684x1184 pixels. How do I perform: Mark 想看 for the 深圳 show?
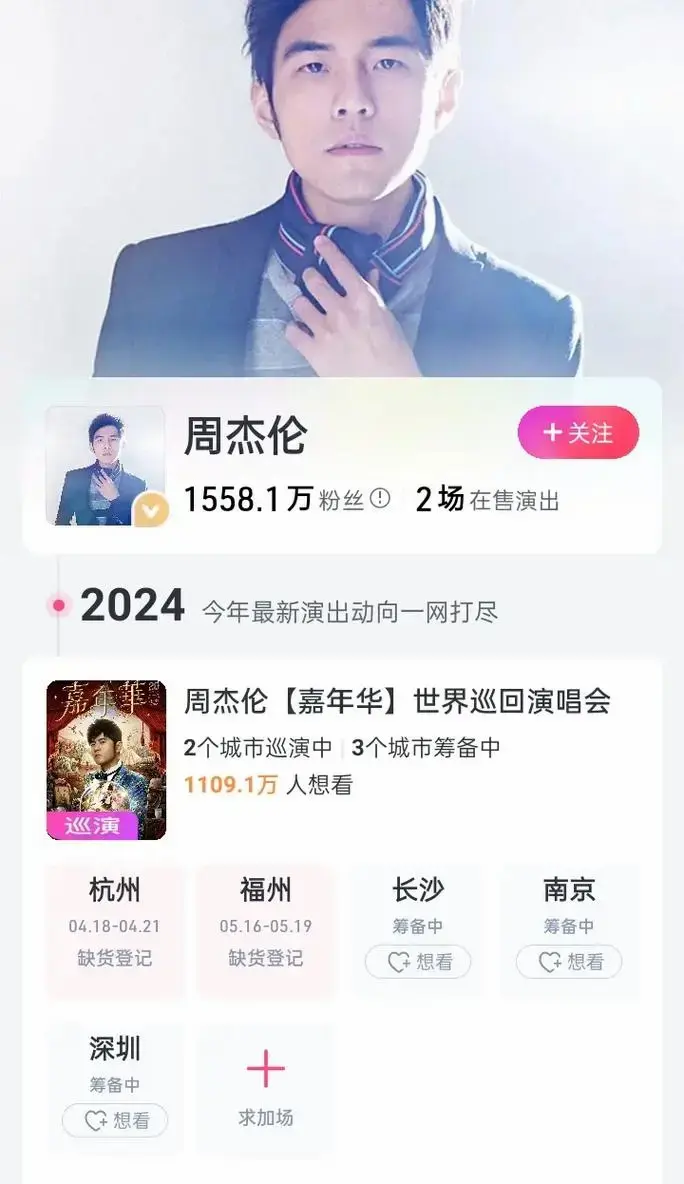coord(115,1121)
